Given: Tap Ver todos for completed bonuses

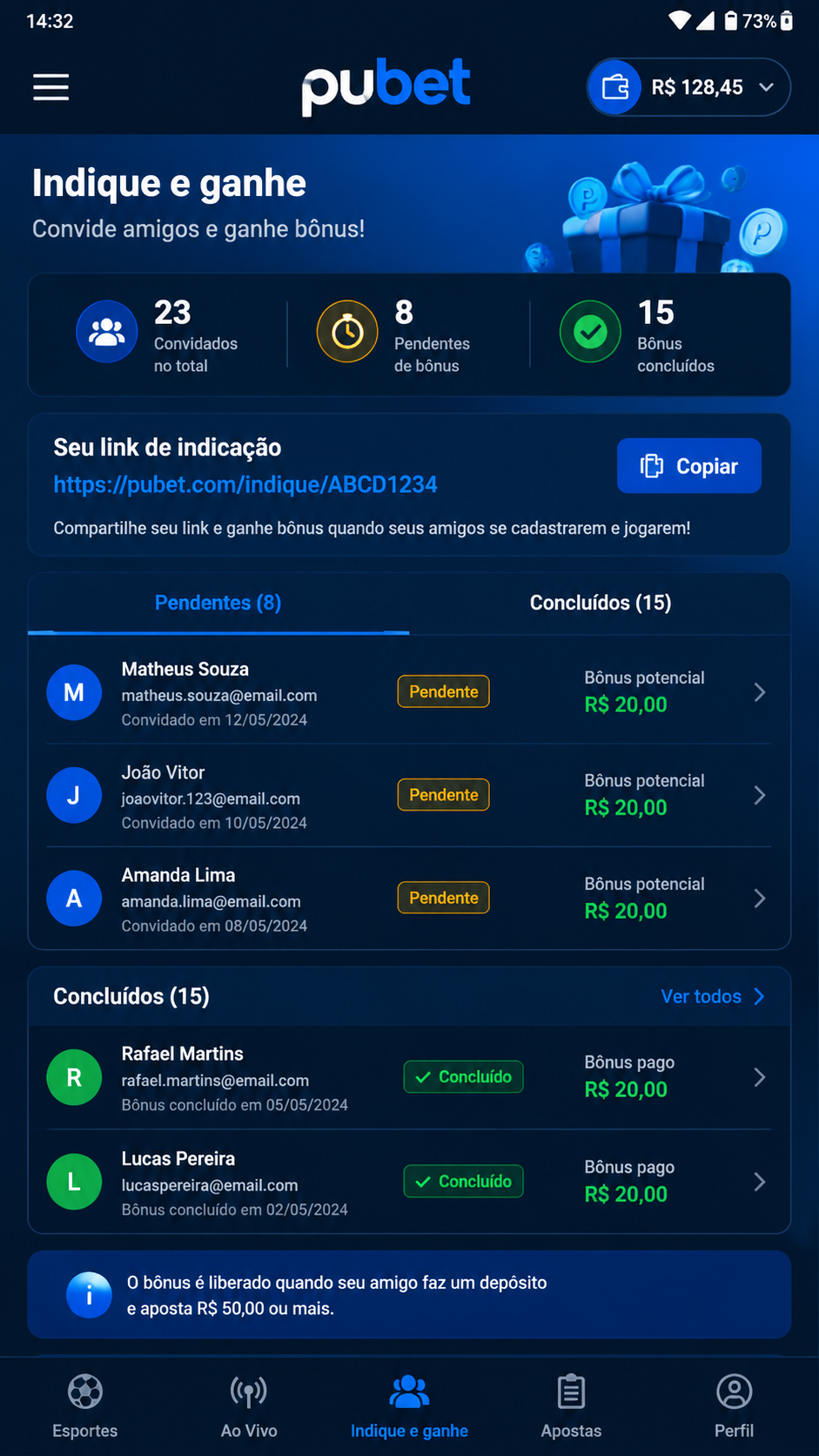Looking at the screenshot, I should [x=713, y=996].
